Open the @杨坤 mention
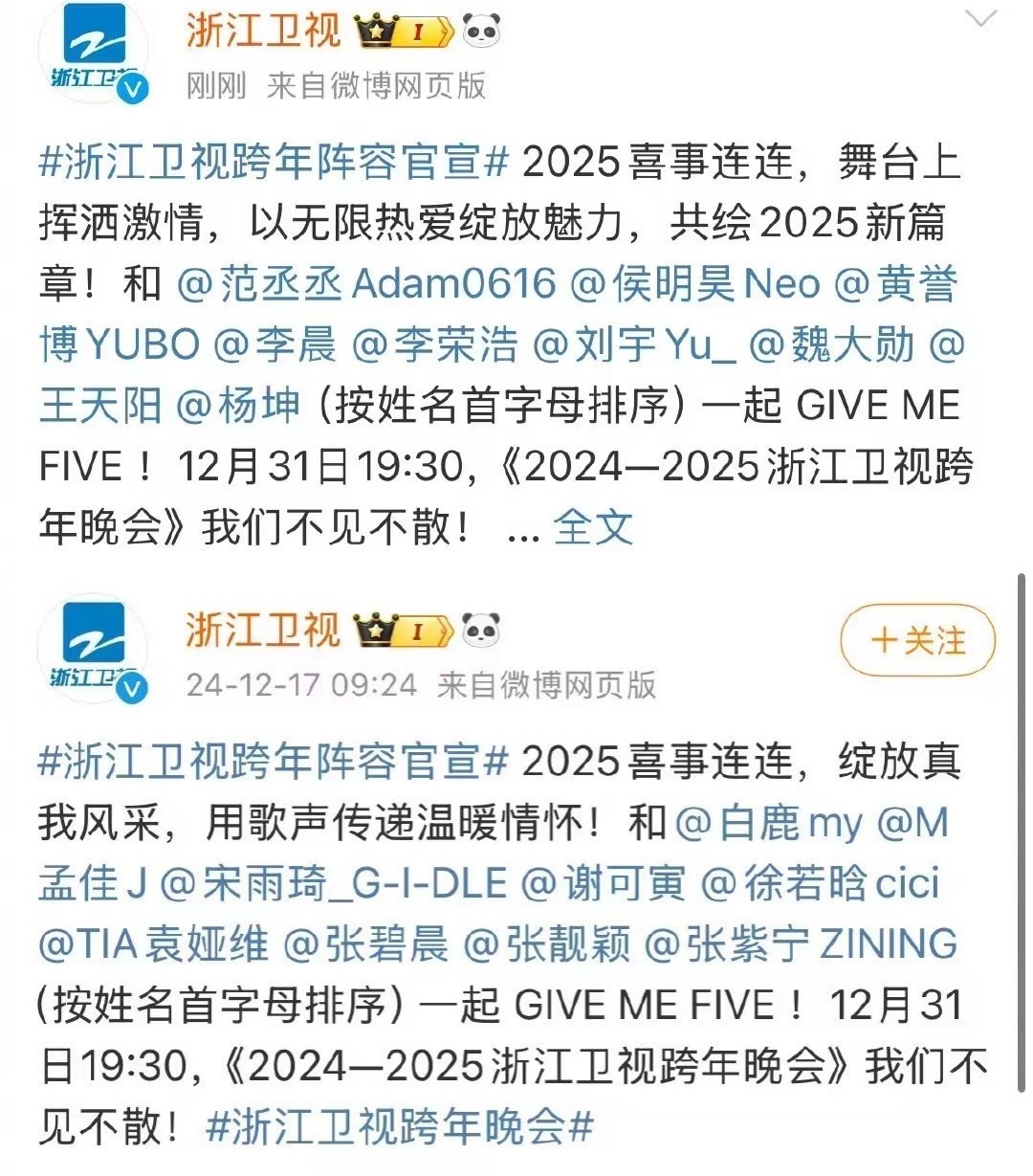This screenshot has width=1033, height=1176. click(x=237, y=407)
